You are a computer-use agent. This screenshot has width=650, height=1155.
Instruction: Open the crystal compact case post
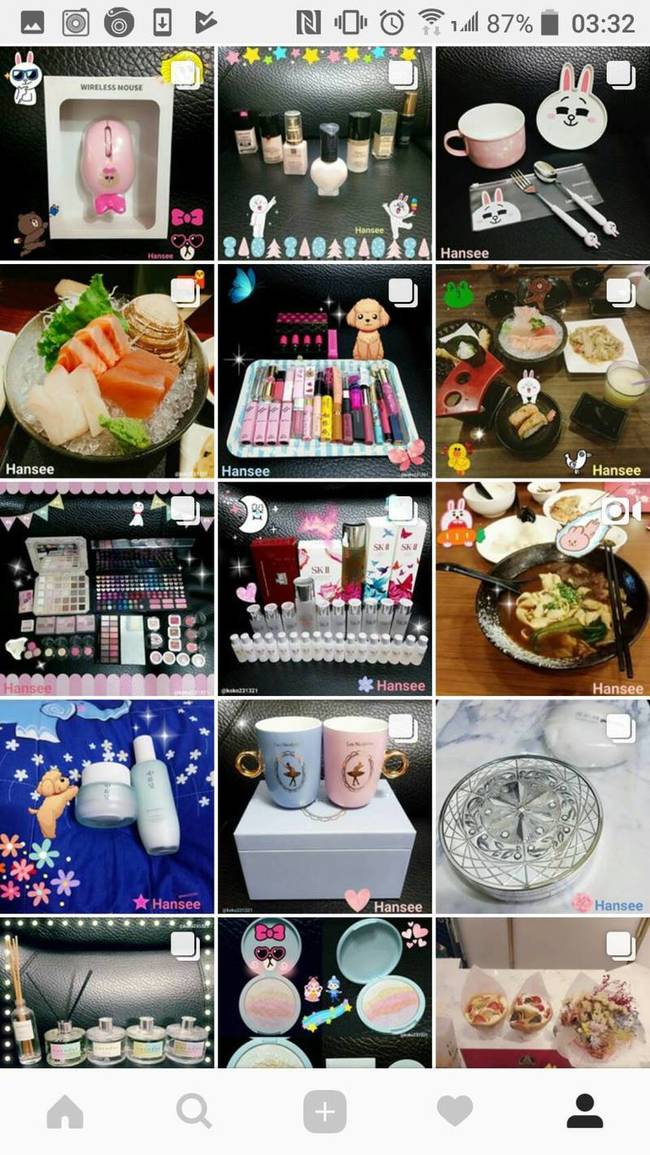tap(542, 806)
